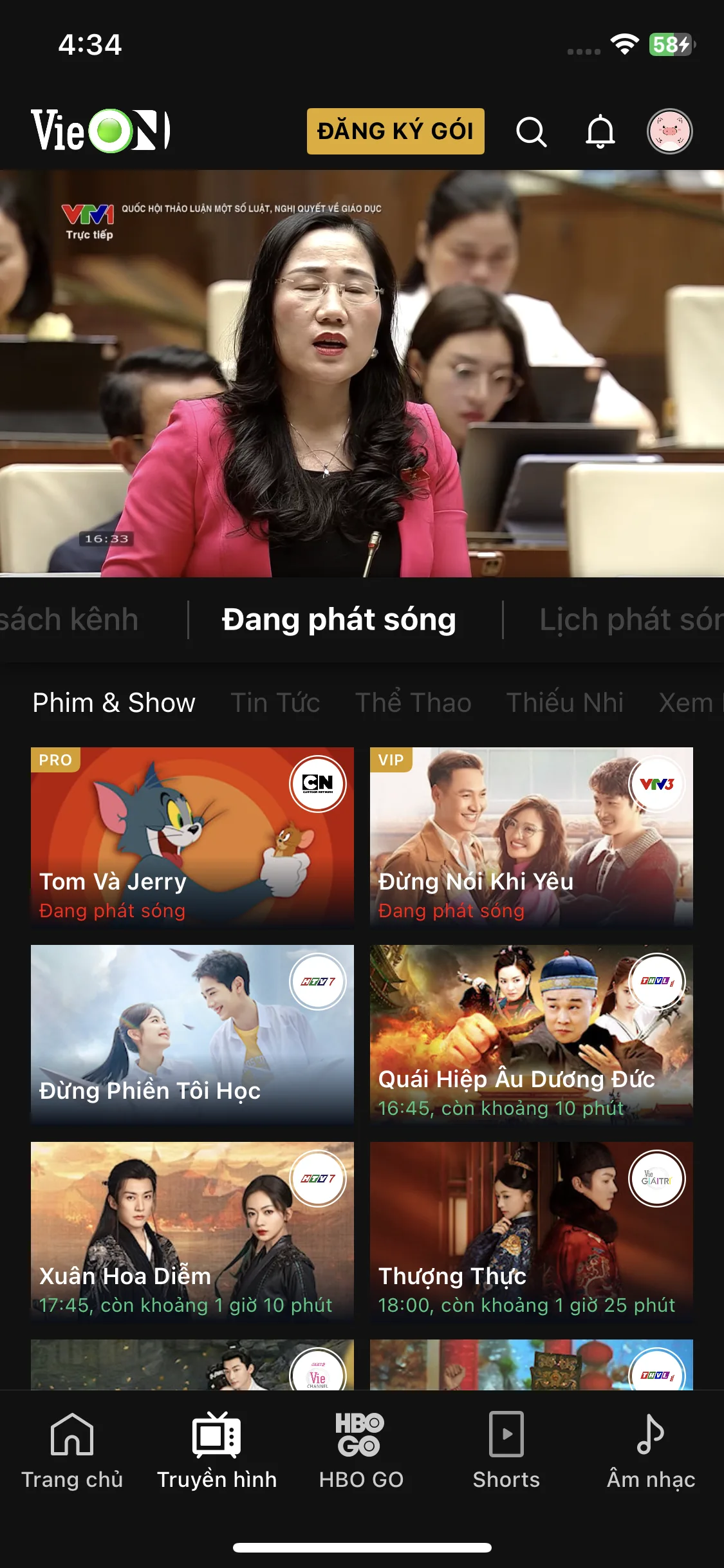This screenshot has height=1568, width=724.
Task: Tap the VTV1 live video player
Action: click(x=362, y=373)
